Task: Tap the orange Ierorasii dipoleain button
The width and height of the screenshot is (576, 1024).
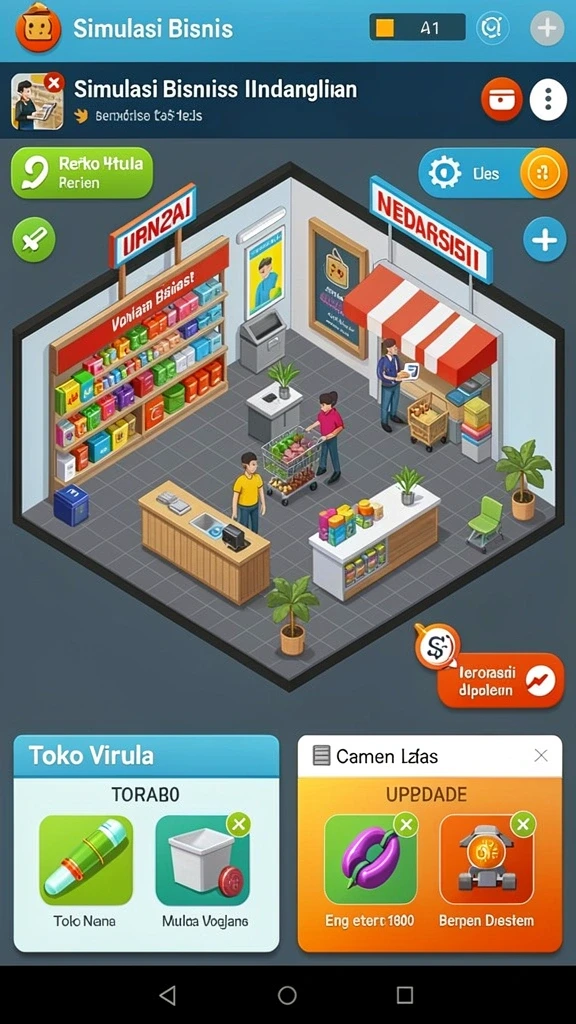Action: tap(500, 680)
